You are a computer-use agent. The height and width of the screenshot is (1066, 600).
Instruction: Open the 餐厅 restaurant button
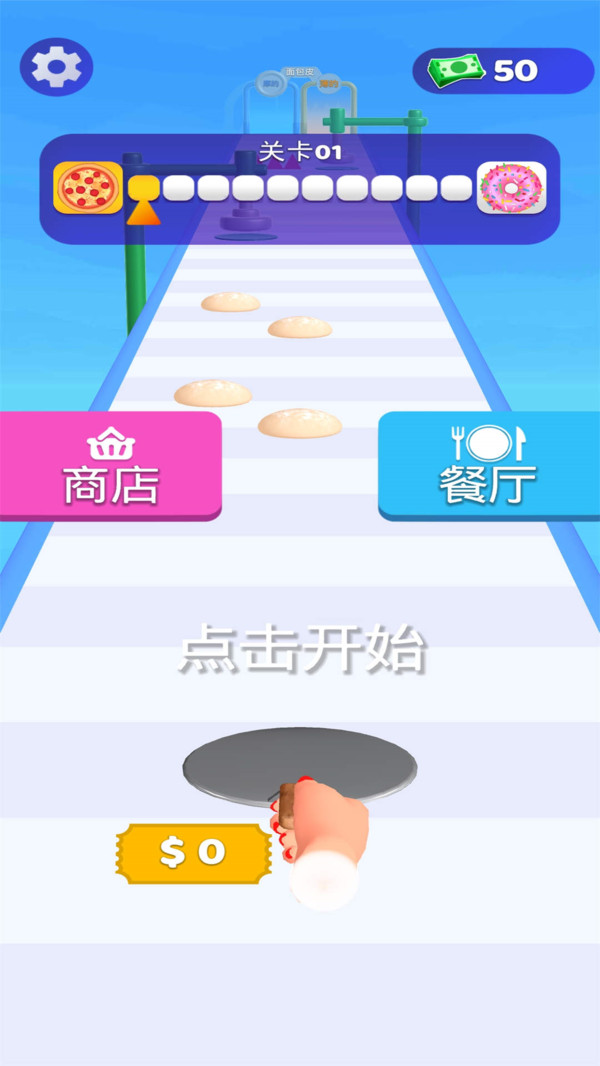pos(488,465)
